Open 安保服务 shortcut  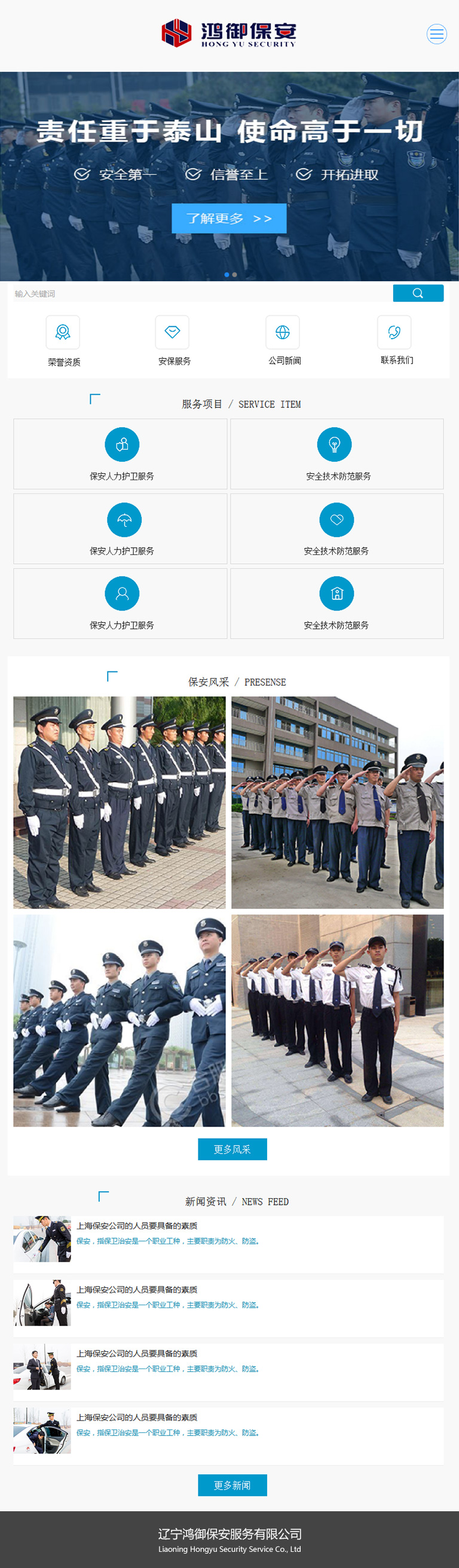(x=173, y=340)
